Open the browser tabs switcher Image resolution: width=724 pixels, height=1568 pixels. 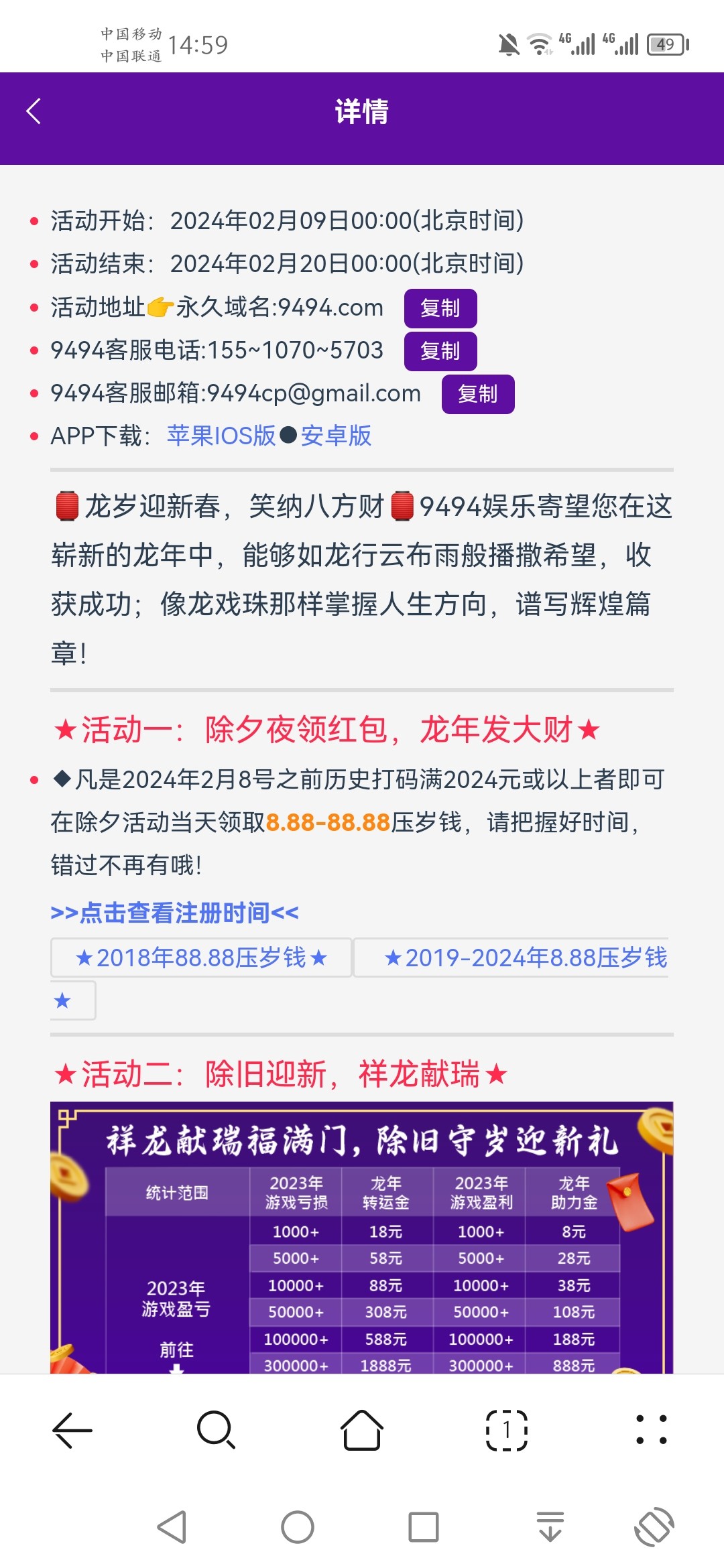tap(506, 1430)
